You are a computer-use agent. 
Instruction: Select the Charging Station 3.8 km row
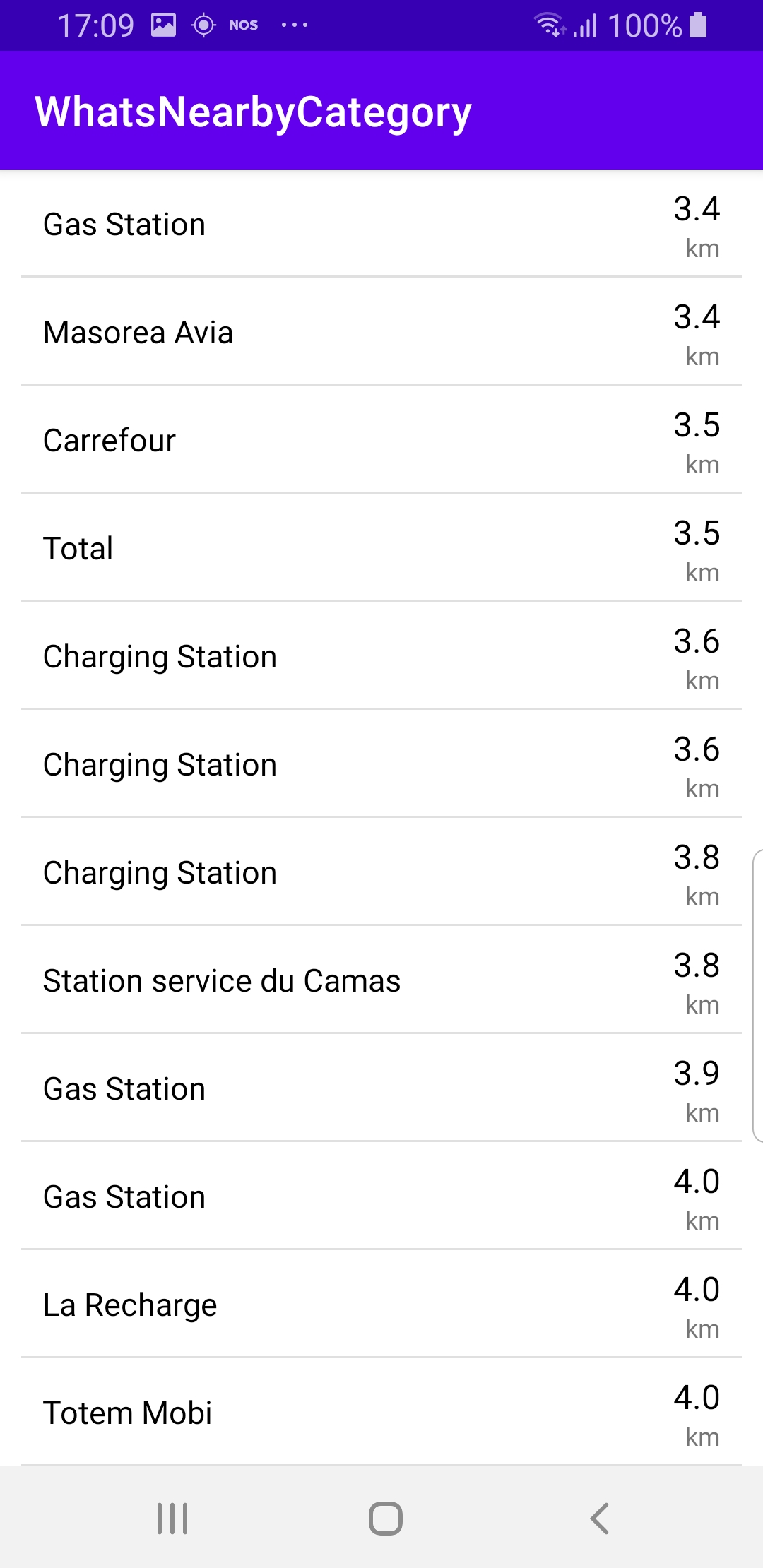tap(381, 872)
